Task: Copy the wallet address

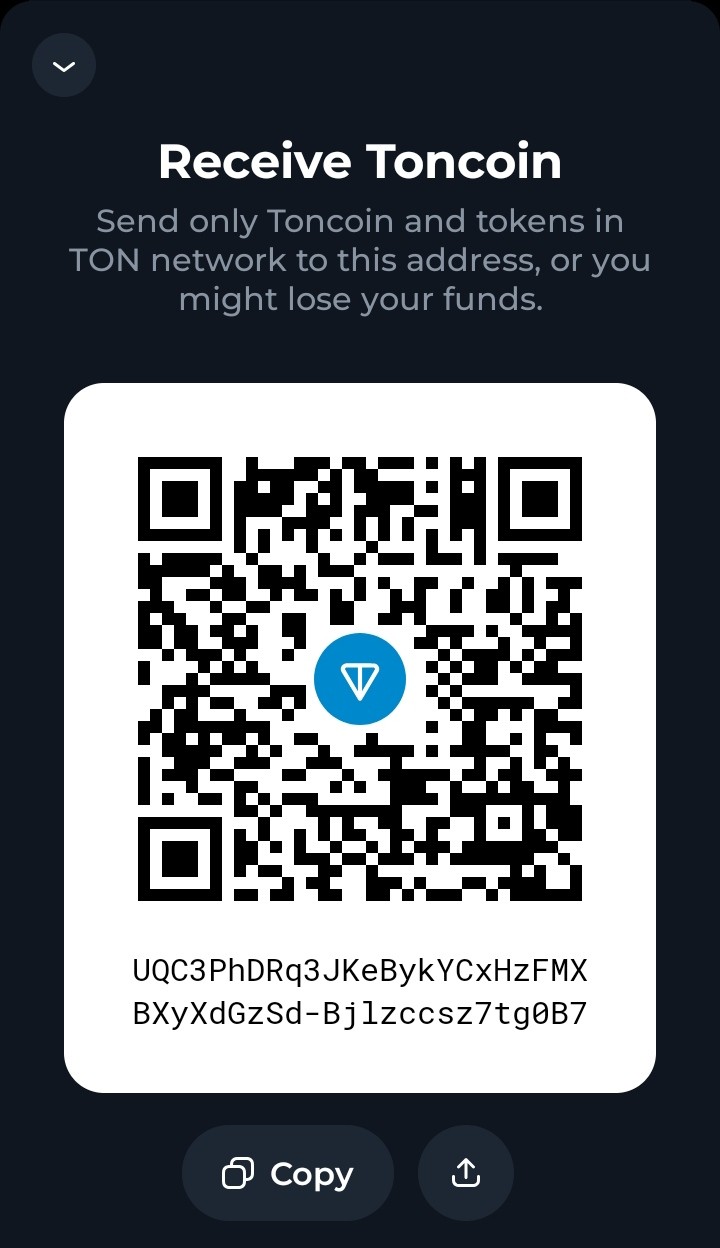Action: click(288, 1173)
